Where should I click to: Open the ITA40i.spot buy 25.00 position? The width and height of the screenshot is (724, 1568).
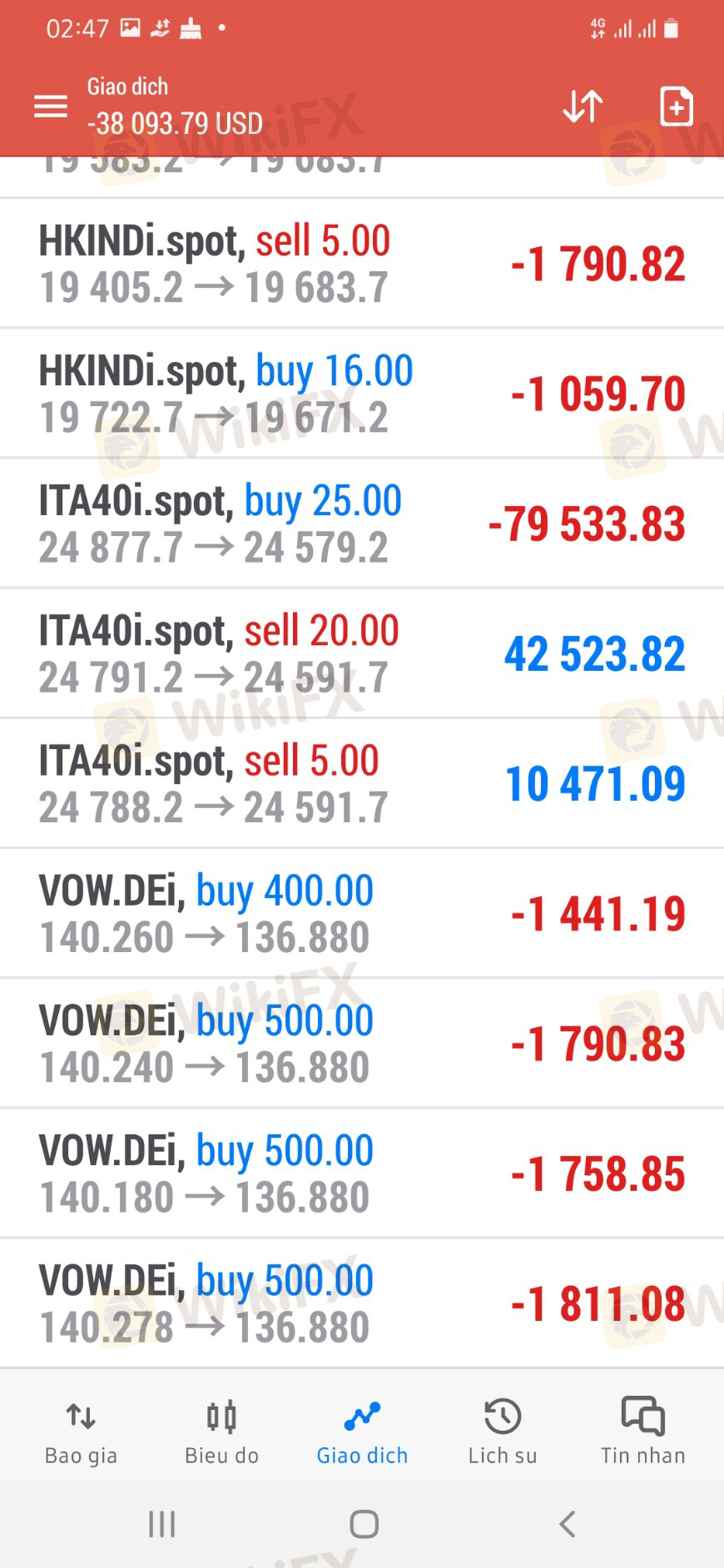click(361, 523)
